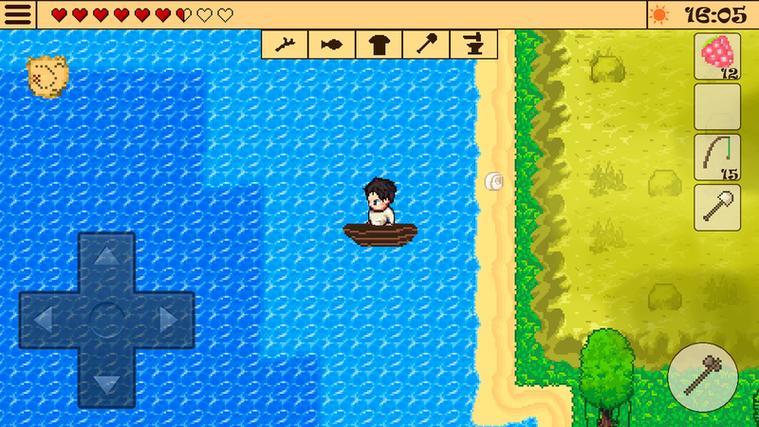The image size is (759, 427).
Task: Open the materials crafting tab (branch icon)
Action: (285, 44)
